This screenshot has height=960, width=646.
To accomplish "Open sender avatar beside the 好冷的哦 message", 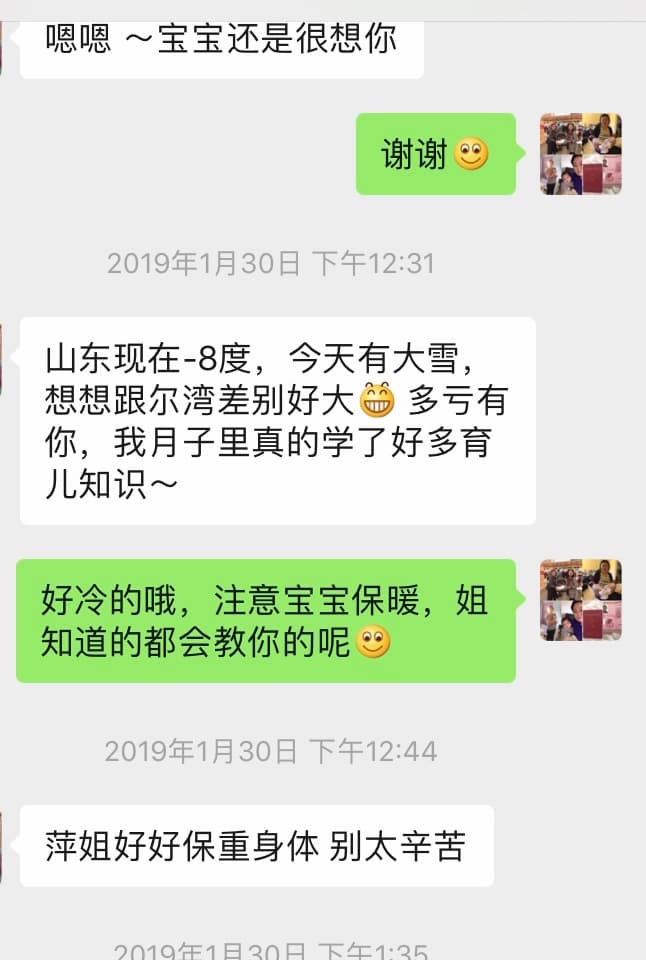I will 581,600.
